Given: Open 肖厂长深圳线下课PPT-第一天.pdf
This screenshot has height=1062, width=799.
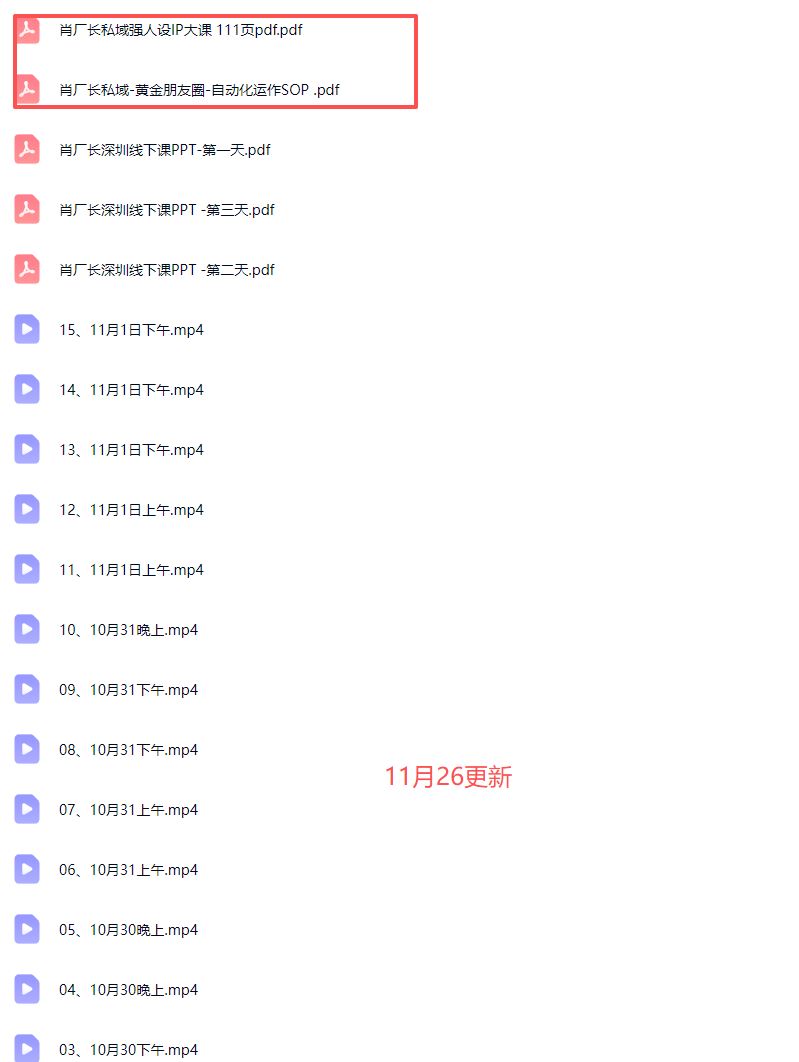Looking at the screenshot, I should pos(165,149).
